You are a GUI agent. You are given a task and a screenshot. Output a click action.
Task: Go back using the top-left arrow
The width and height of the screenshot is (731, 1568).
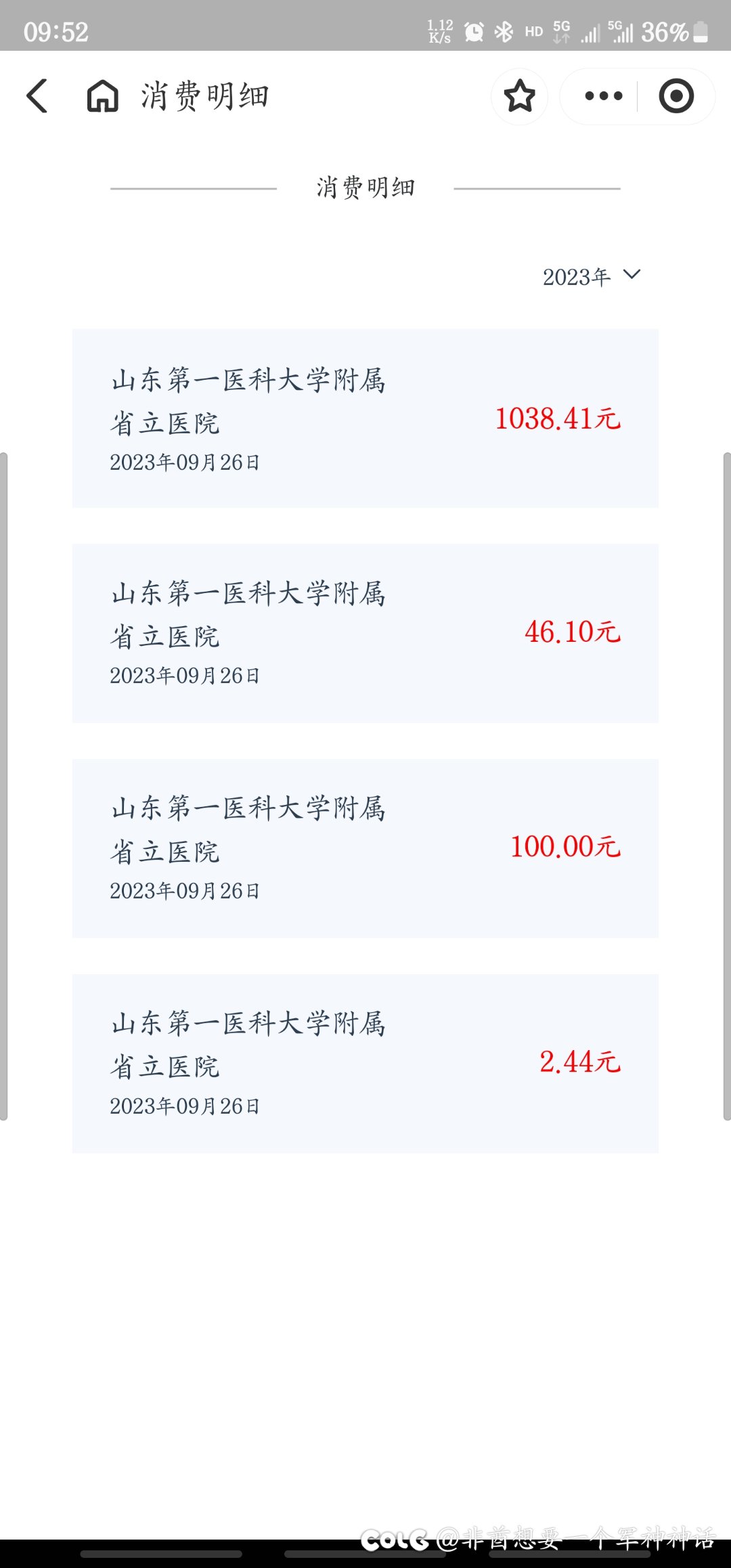pyautogui.click(x=37, y=95)
